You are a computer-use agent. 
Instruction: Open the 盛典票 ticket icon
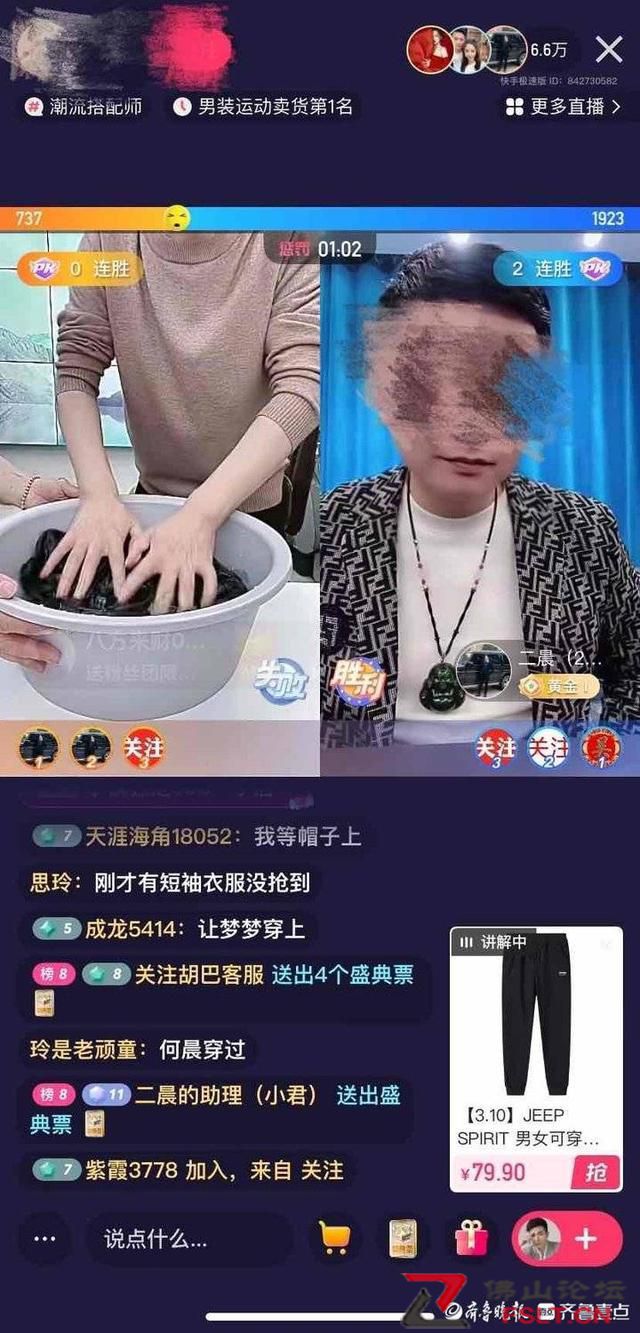pyautogui.click(x=403, y=1239)
